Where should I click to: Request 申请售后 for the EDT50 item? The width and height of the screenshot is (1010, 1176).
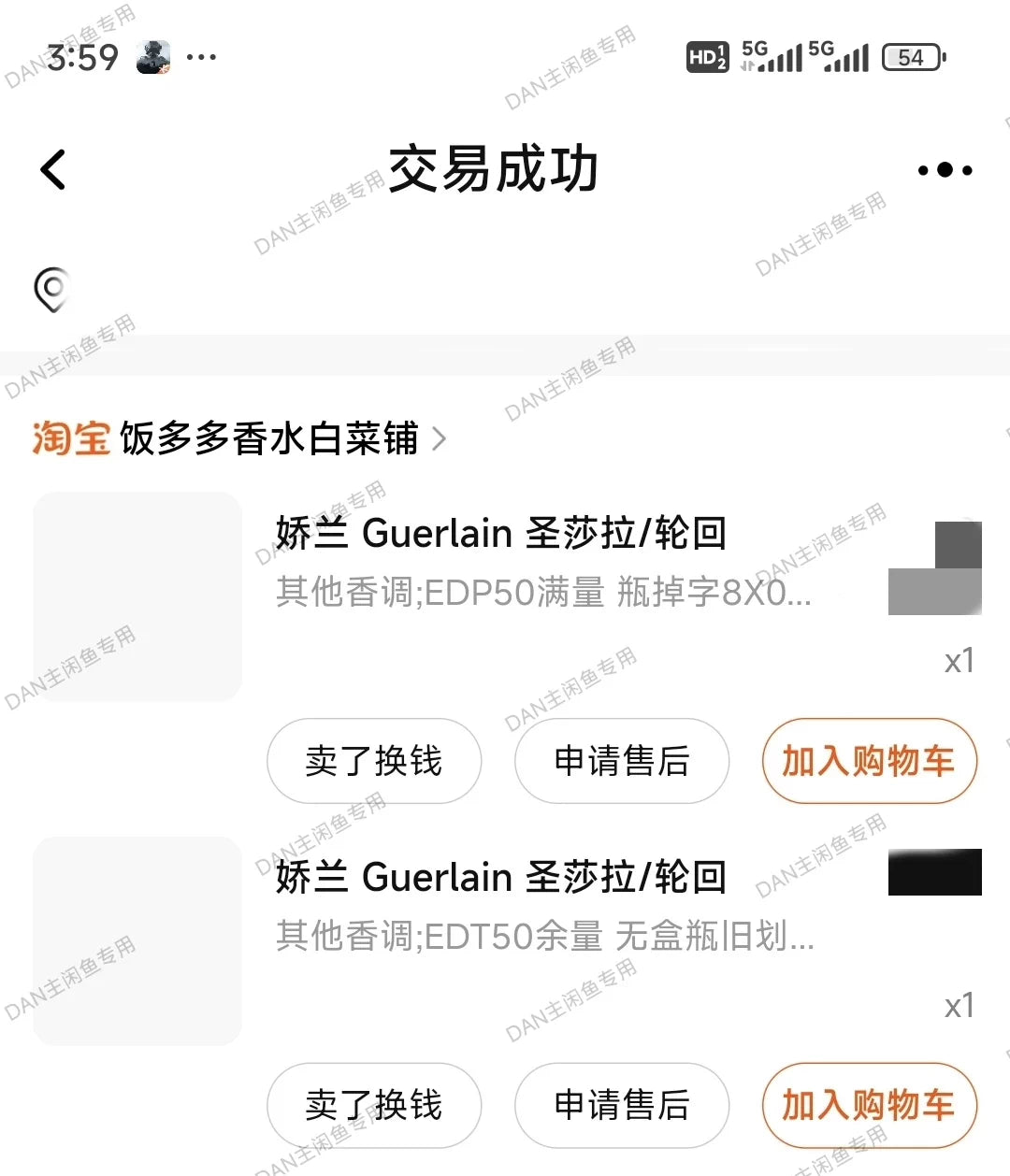tap(622, 1105)
